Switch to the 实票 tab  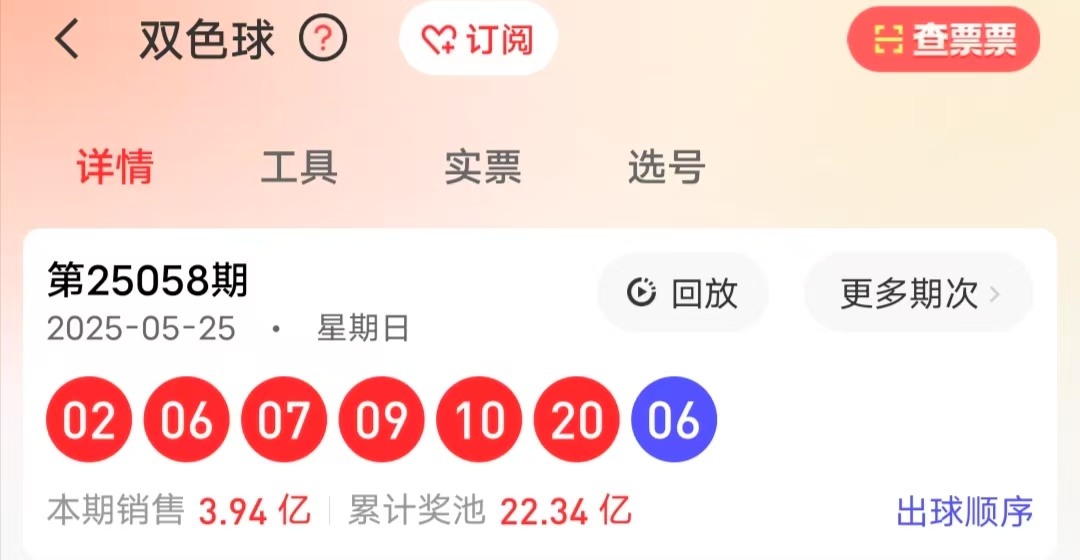pyautogui.click(x=482, y=167)
